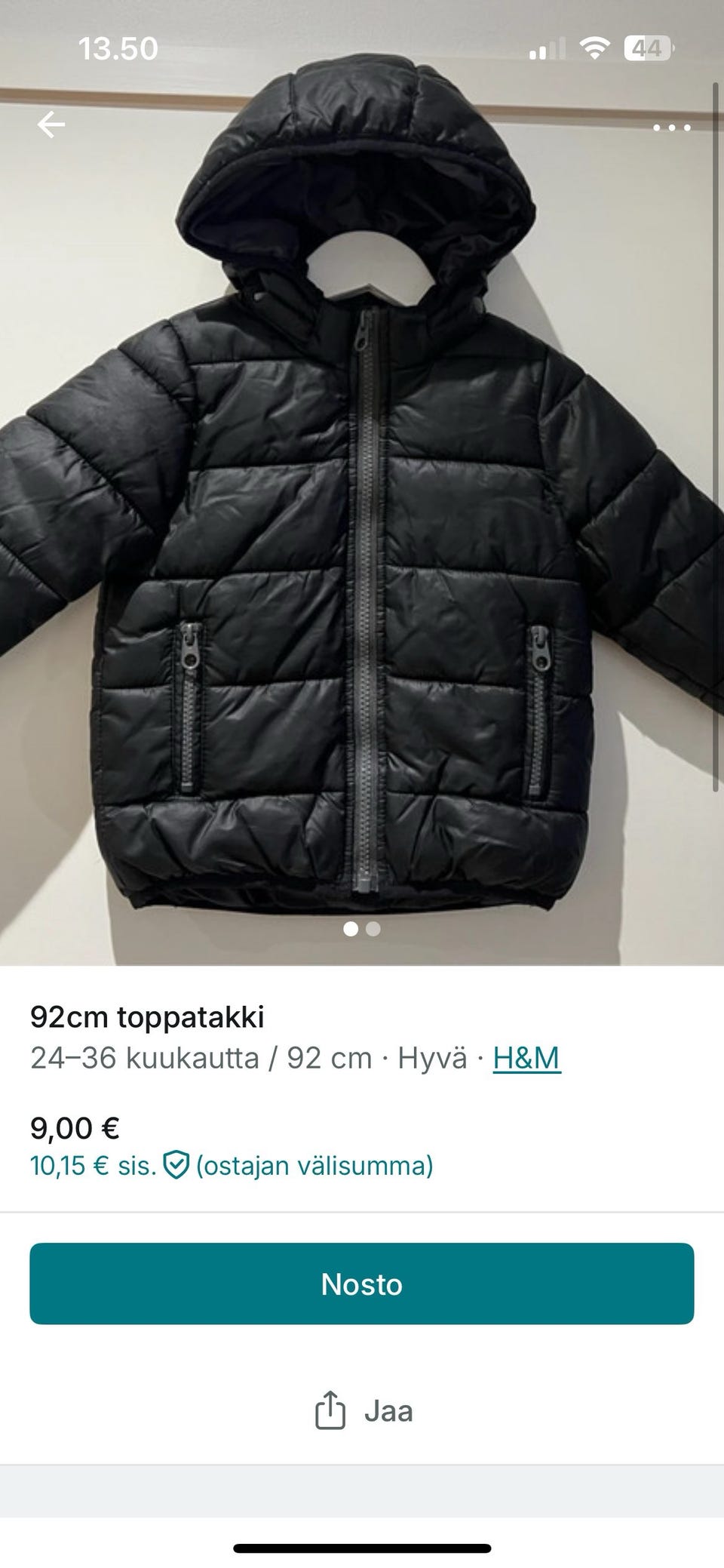The image size is (724, 1568).
Task: Tap the back arrow to return
Action: (51, 125)
